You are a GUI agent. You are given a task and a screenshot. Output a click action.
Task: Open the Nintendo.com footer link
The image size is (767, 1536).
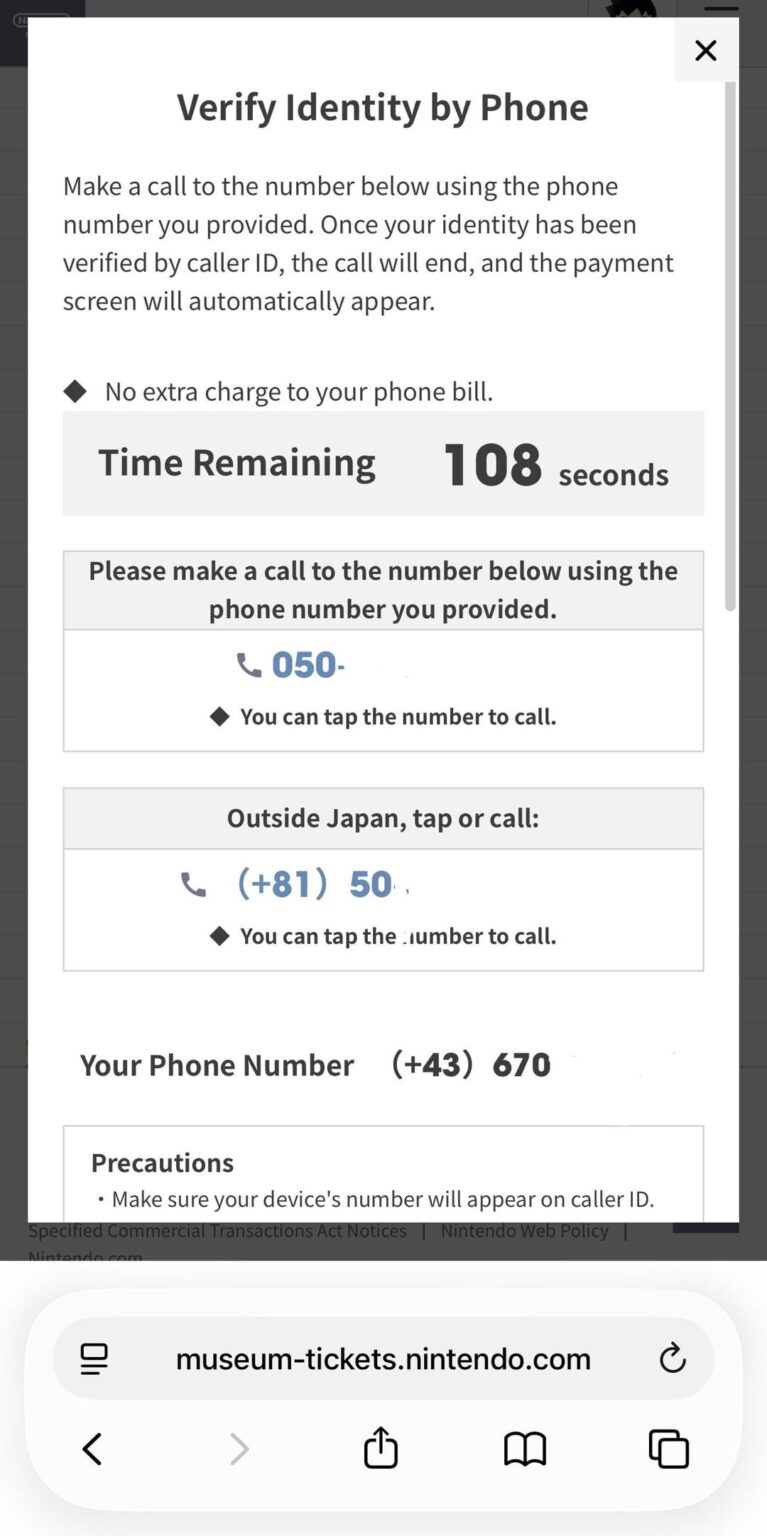85,1257
